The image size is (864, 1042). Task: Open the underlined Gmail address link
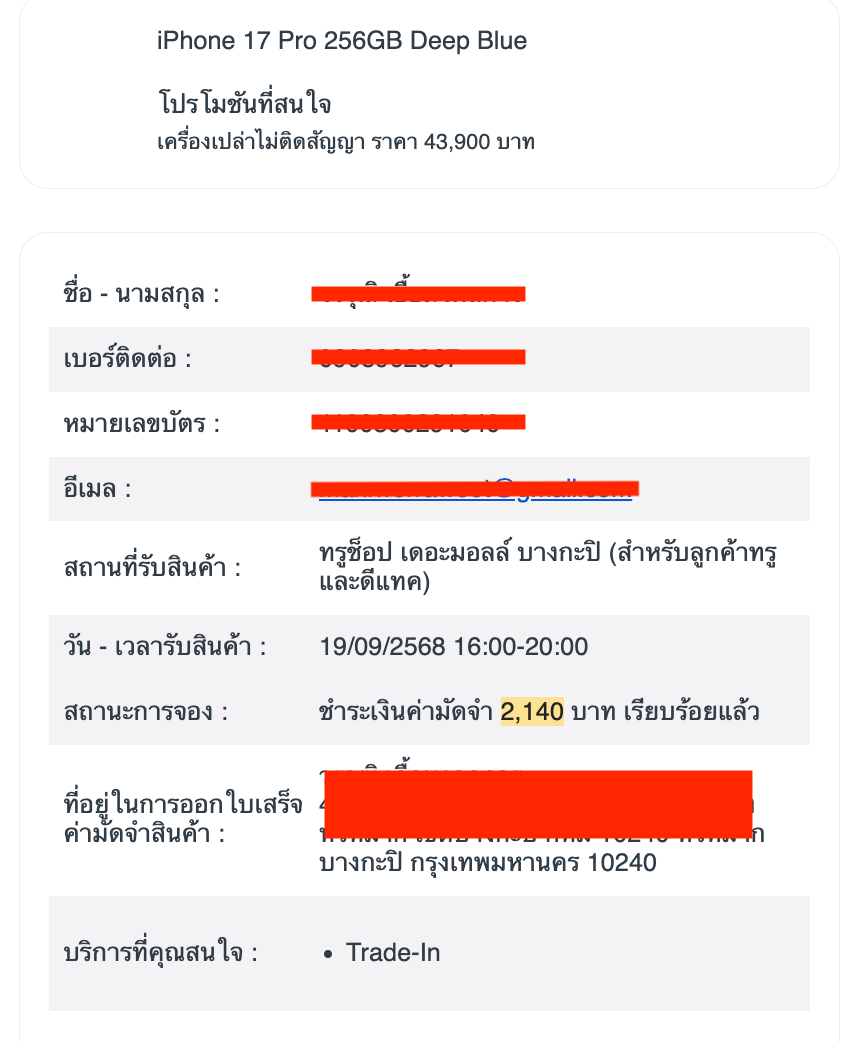[475, 489]
